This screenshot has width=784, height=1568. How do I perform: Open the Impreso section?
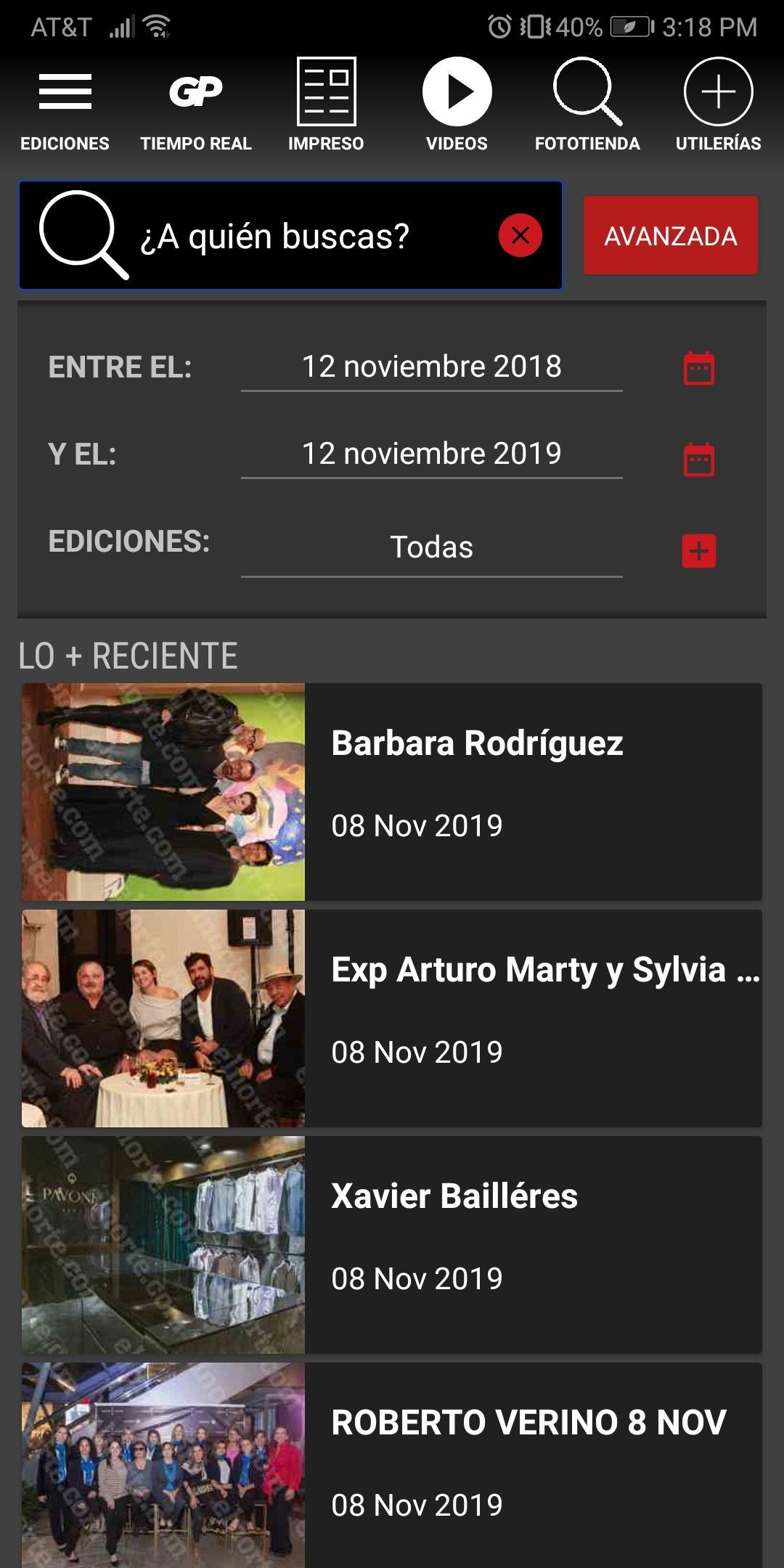[x=326, y=105]
